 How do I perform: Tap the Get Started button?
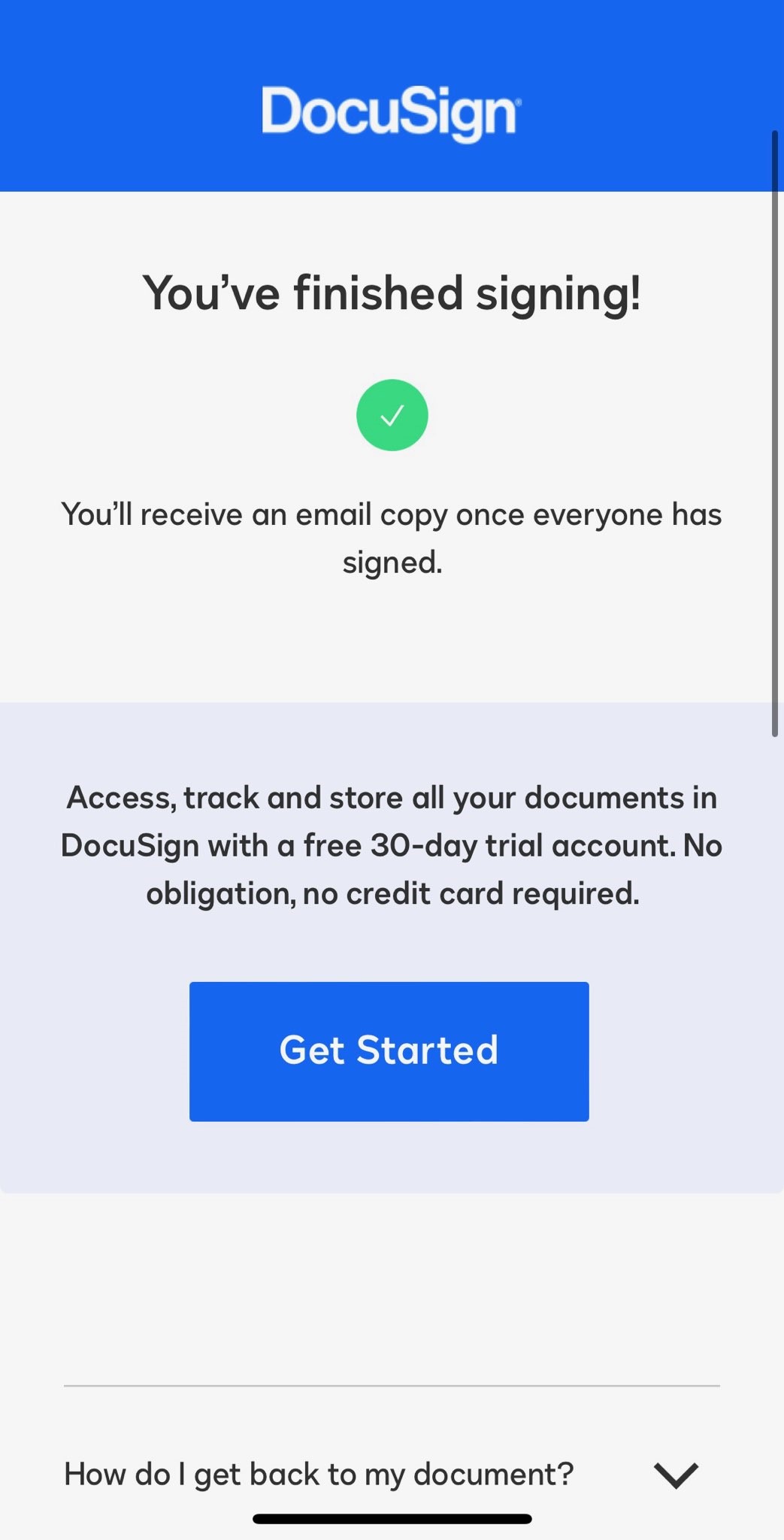(x=389, y=1051)
